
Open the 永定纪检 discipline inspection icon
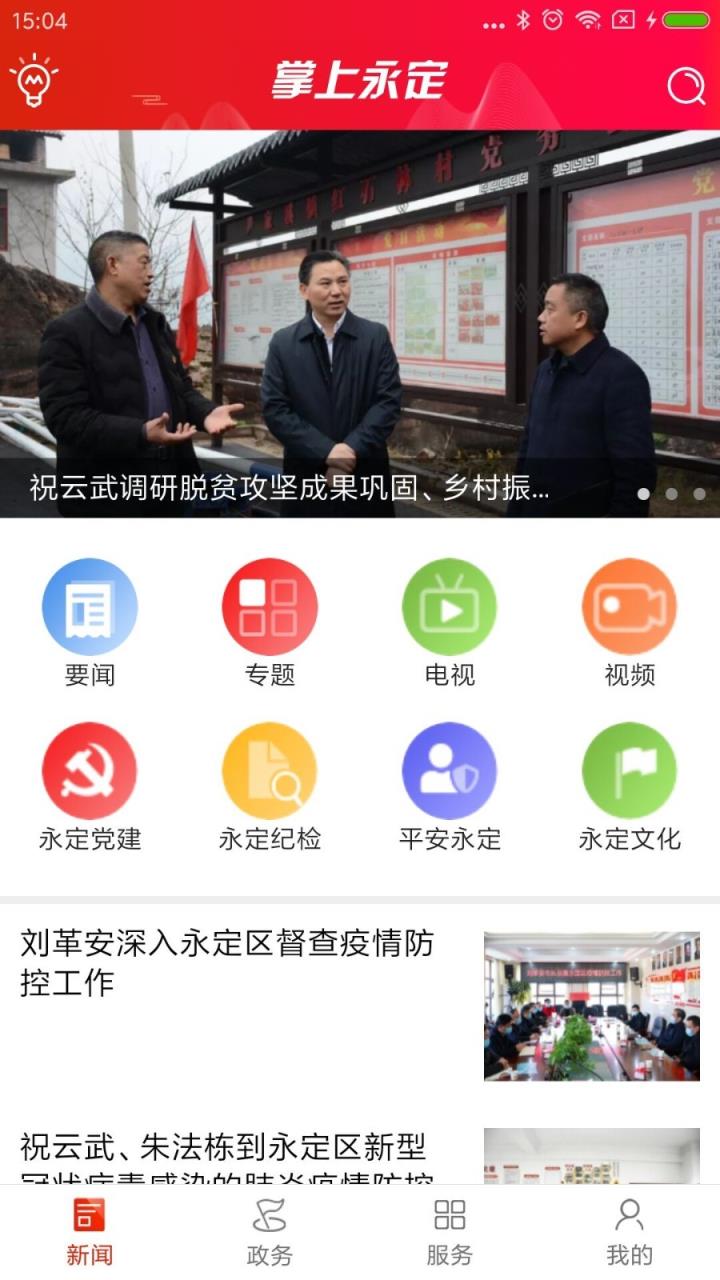[x=269, y=770]
